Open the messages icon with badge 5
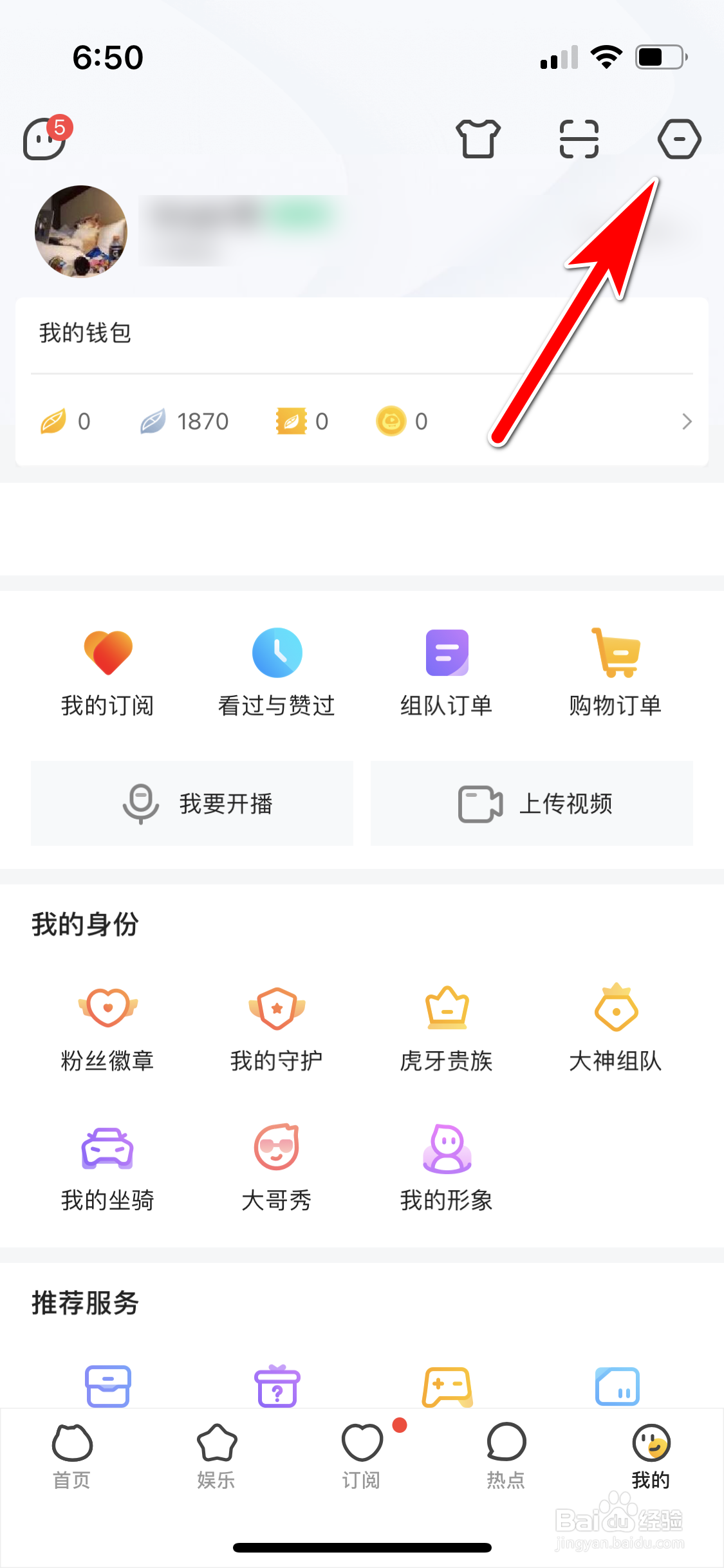 (x=45, y=138)
